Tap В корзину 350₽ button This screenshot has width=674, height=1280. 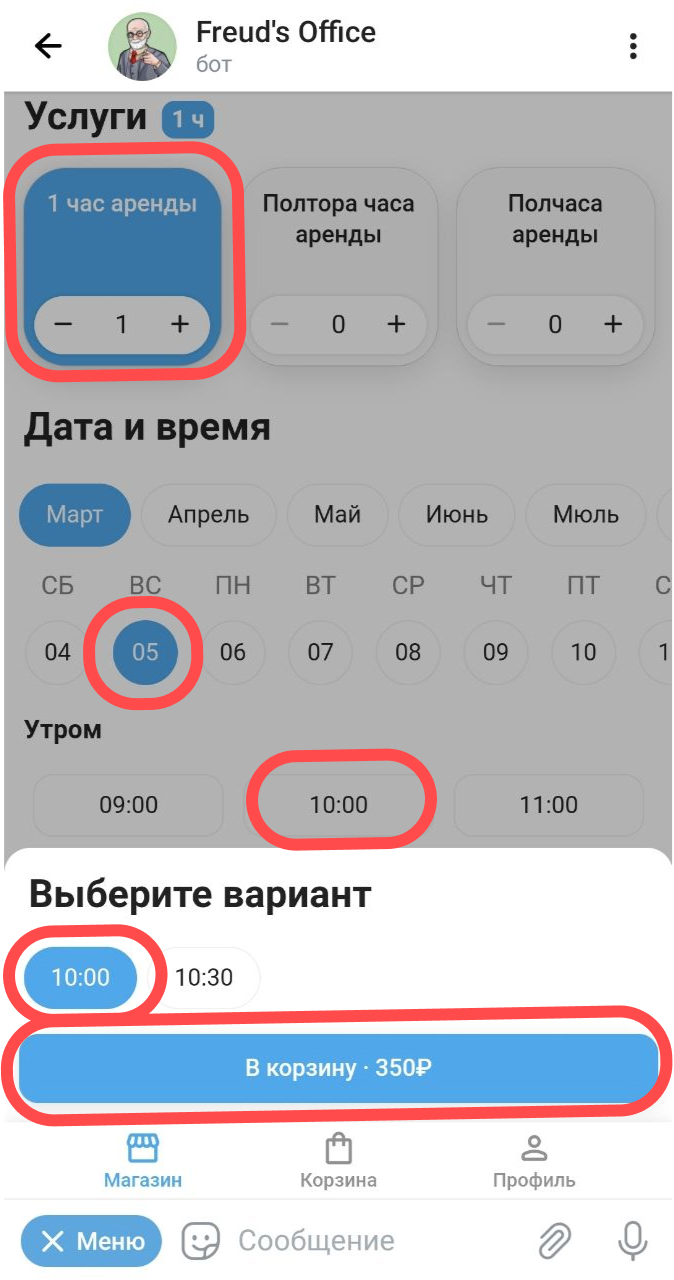point(338,1068)
